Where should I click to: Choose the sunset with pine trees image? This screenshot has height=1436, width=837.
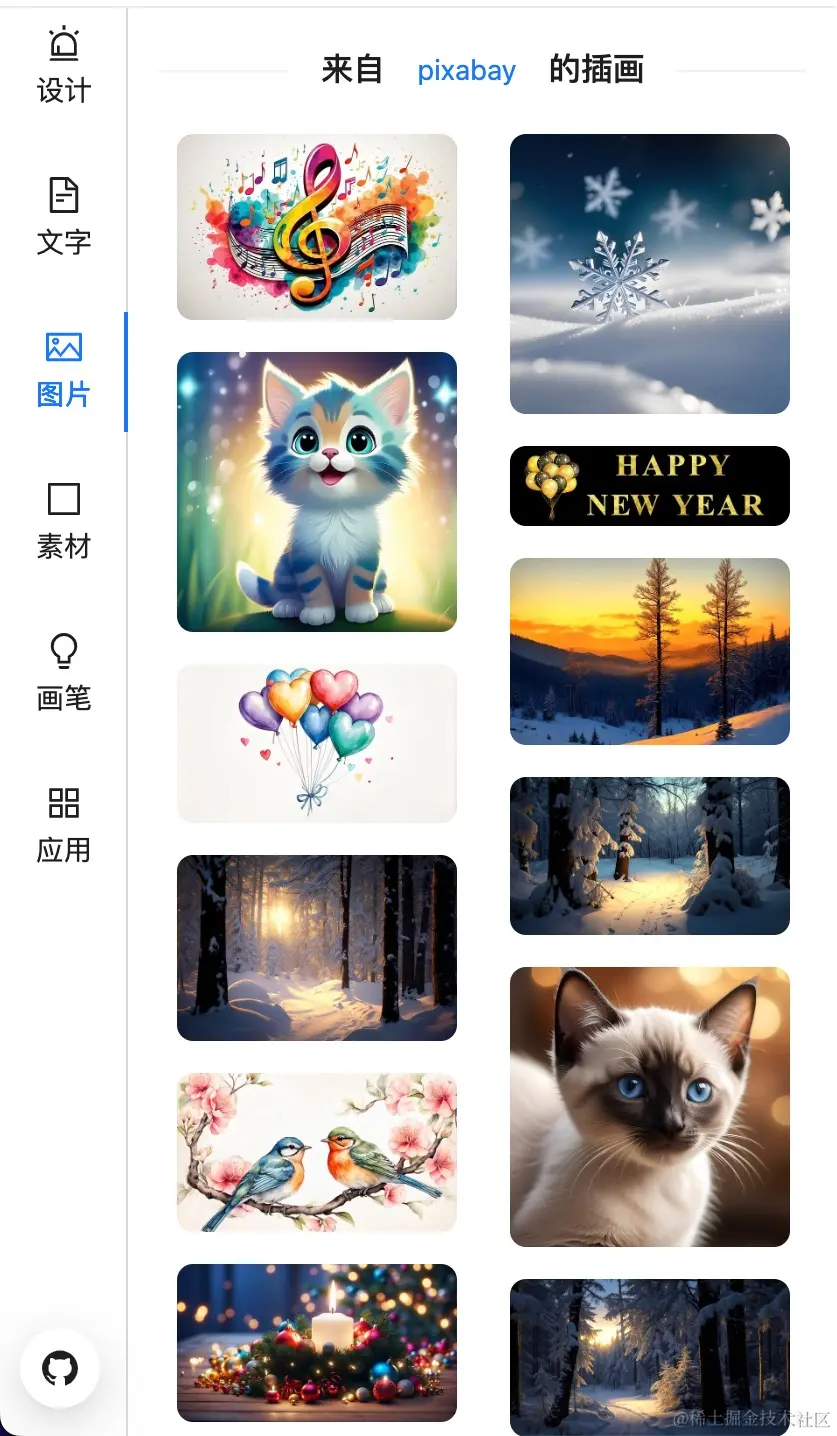[650, 651]
